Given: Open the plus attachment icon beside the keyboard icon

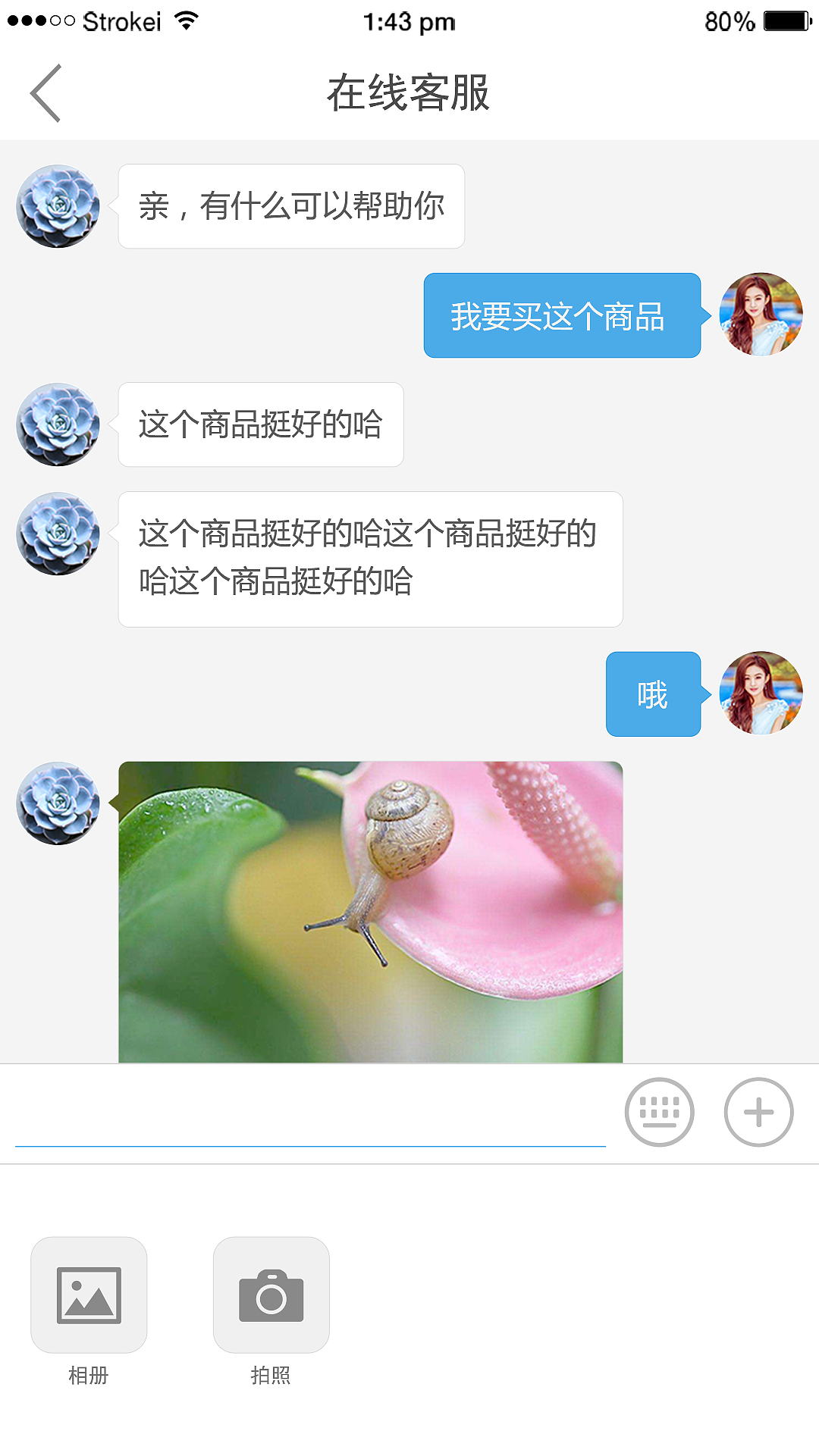Looking at the screenshot, I should pyautogui.click(x=758, y=1111).
